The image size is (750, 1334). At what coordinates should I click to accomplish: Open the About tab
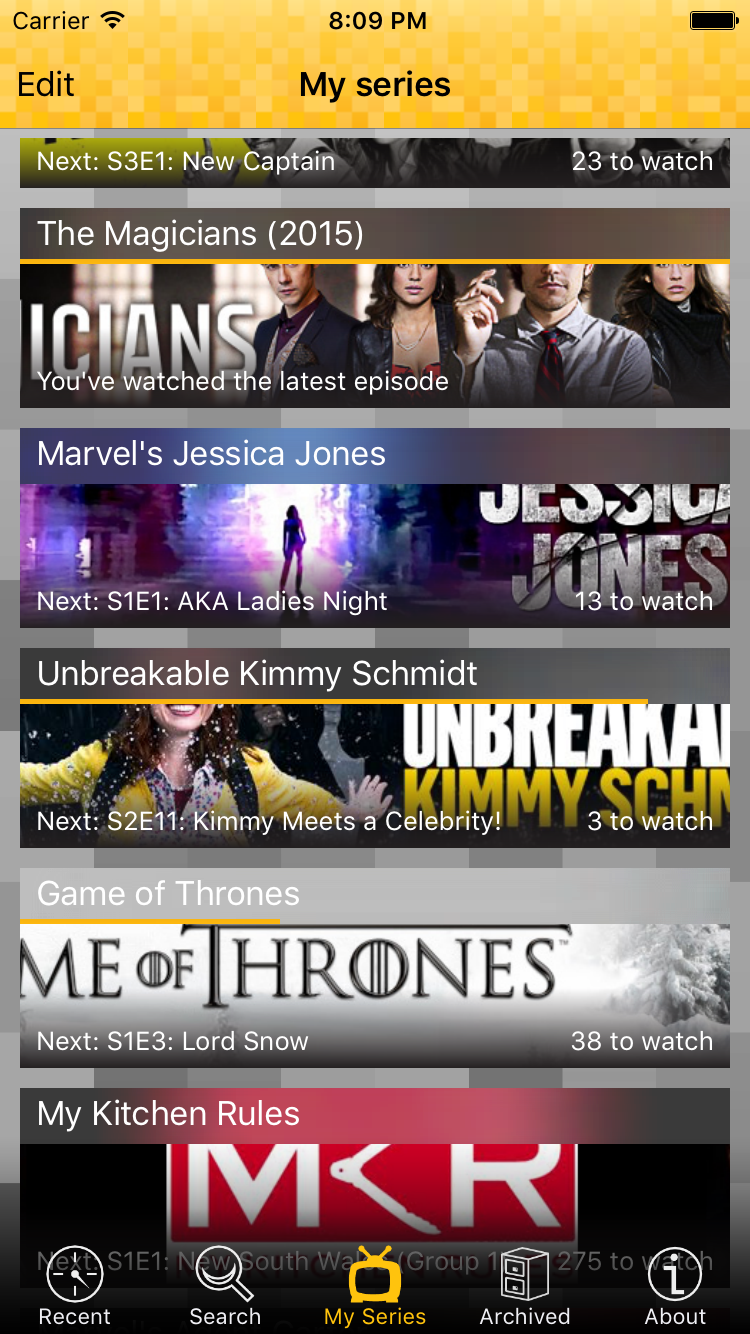675,1288
